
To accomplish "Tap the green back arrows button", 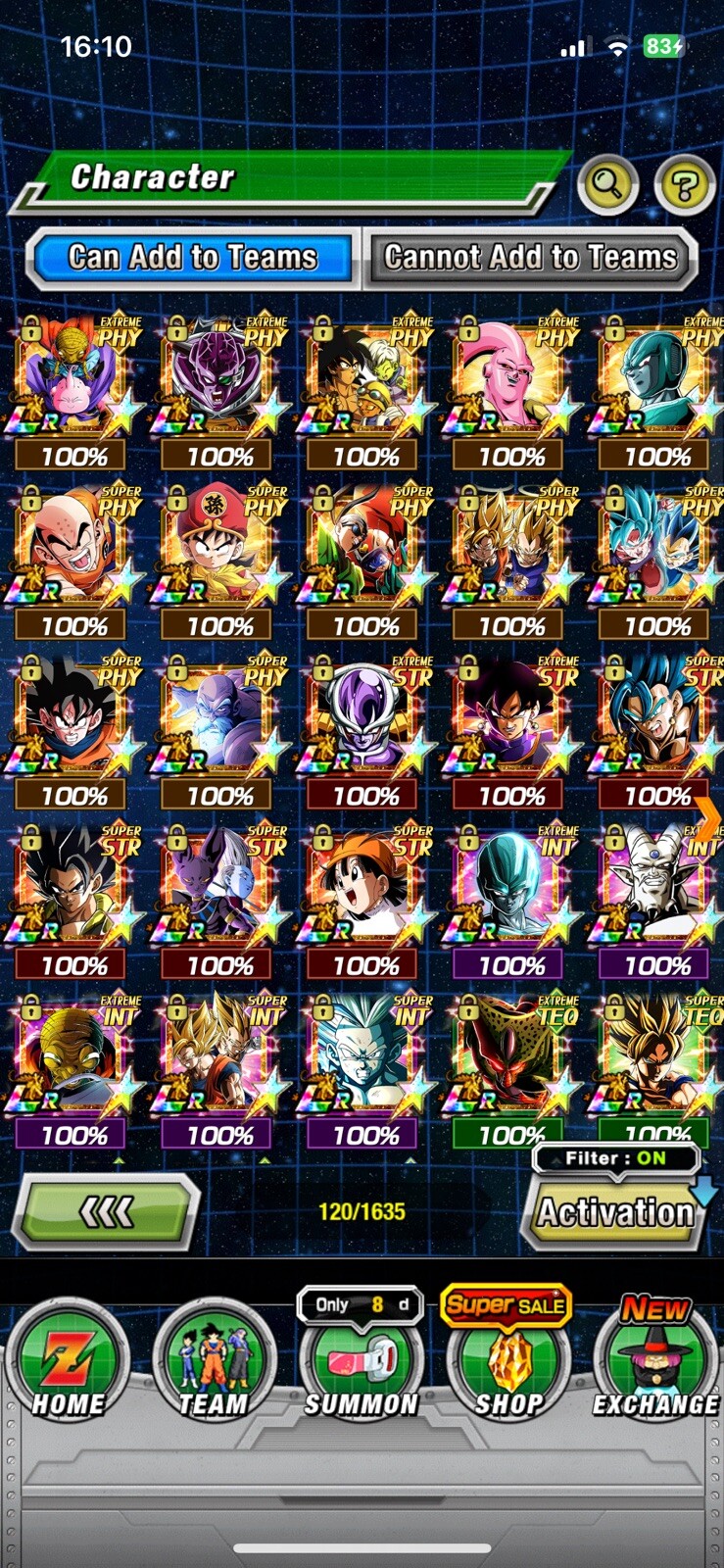I will point(106,1213).
